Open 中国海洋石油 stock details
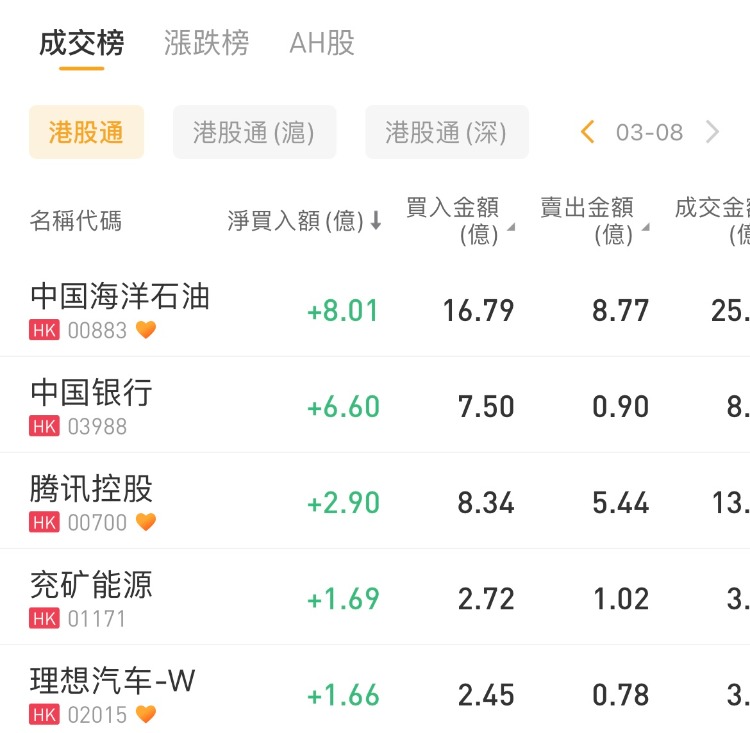This screenshot has height=733, width=750. point(120,309)
